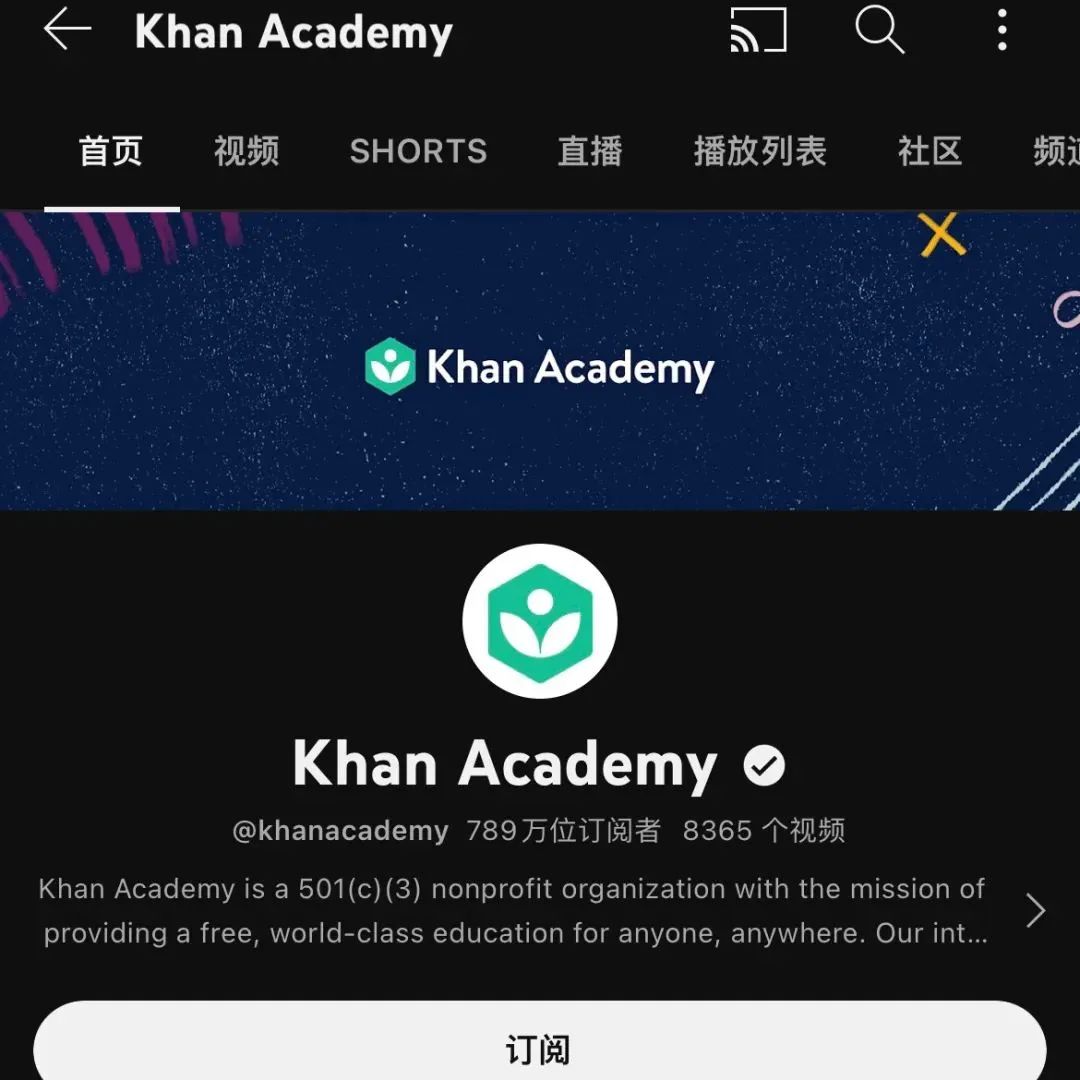The image size is (1080, 1080).
Task: Open the cast to device icon
Action: point(758,30)
